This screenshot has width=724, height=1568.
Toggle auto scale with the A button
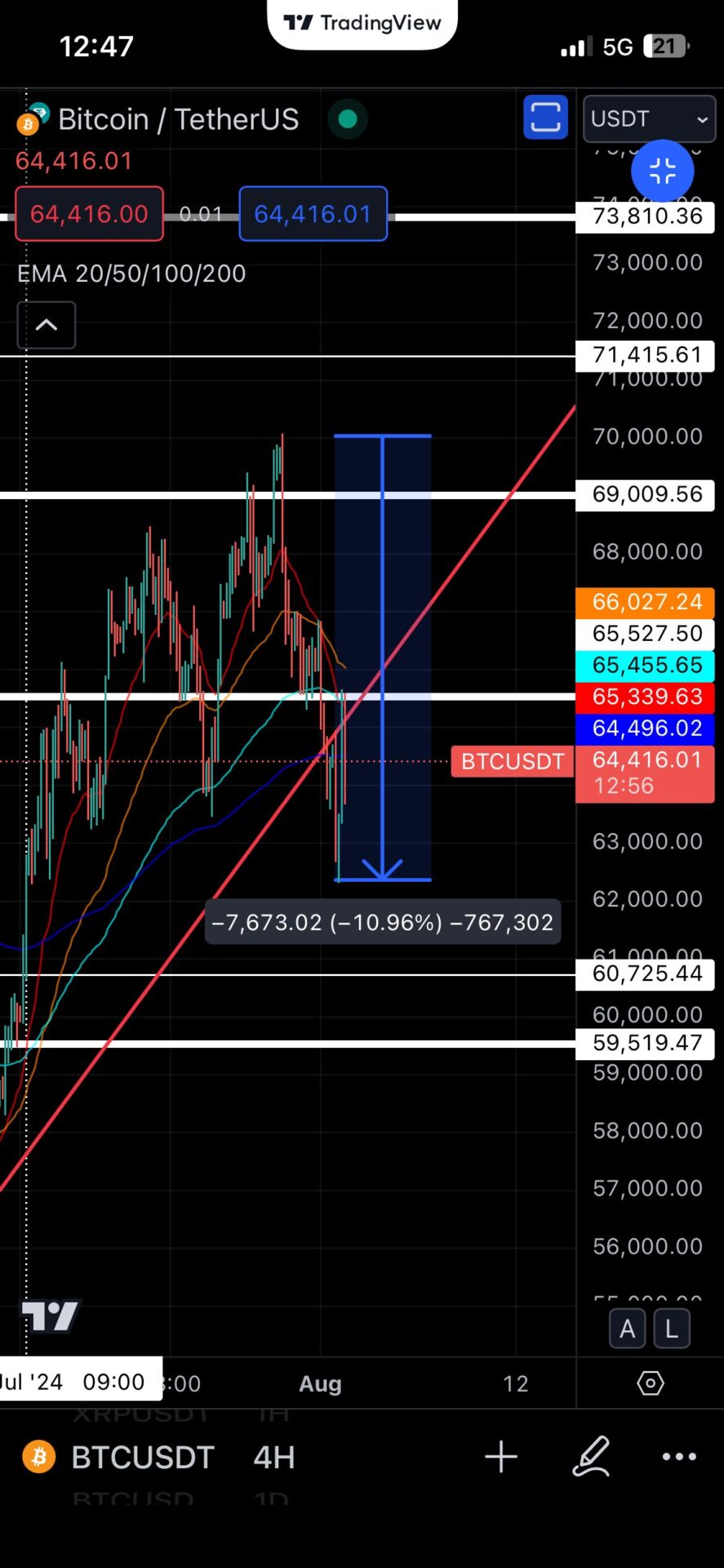[627, 1329]
